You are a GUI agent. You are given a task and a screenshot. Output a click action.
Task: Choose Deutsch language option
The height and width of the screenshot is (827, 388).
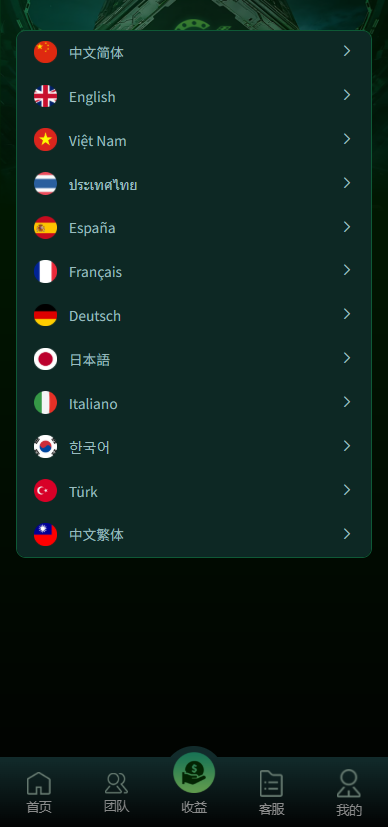point(194,315)
